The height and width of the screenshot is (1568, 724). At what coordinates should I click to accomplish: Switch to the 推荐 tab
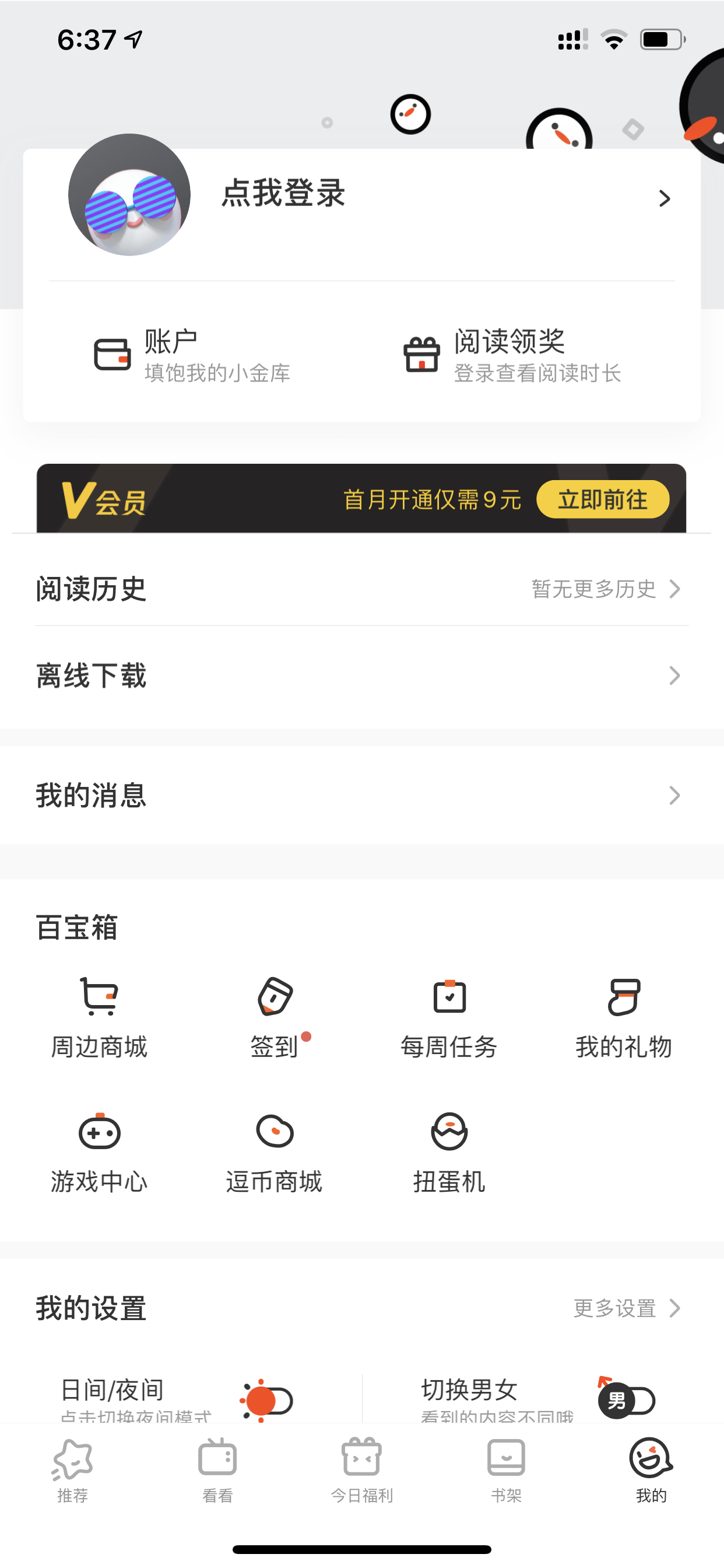[72, 1470]
